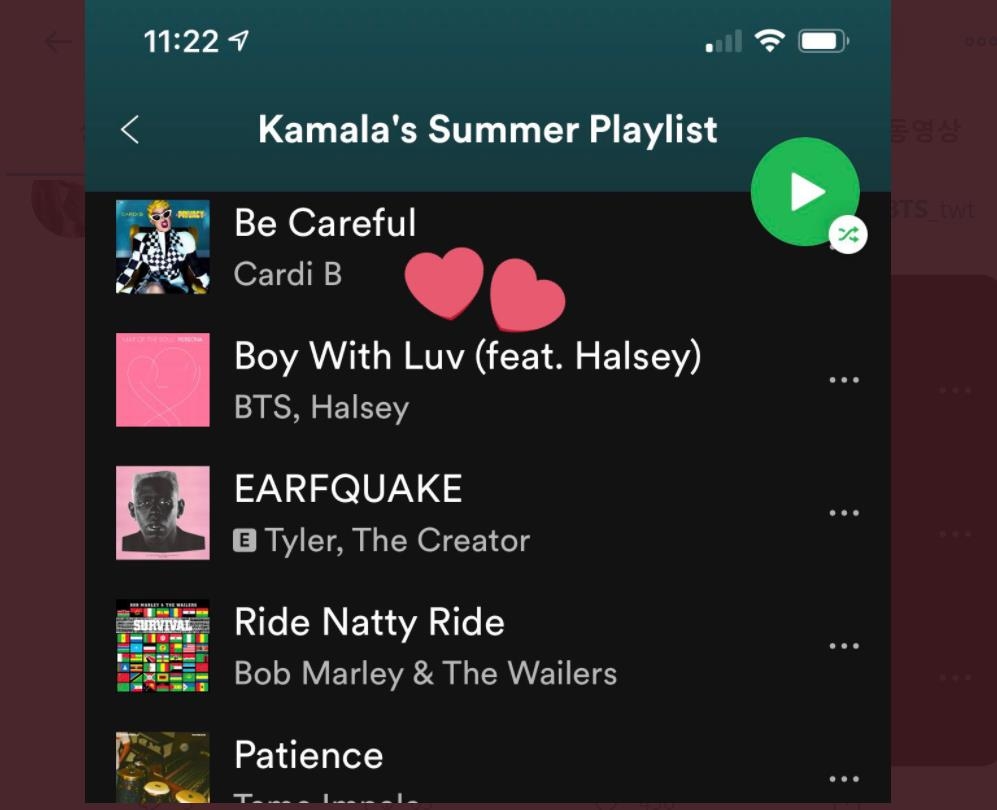
Task: Open the more menu for EARFQUAKE
Action: [844, 513]
